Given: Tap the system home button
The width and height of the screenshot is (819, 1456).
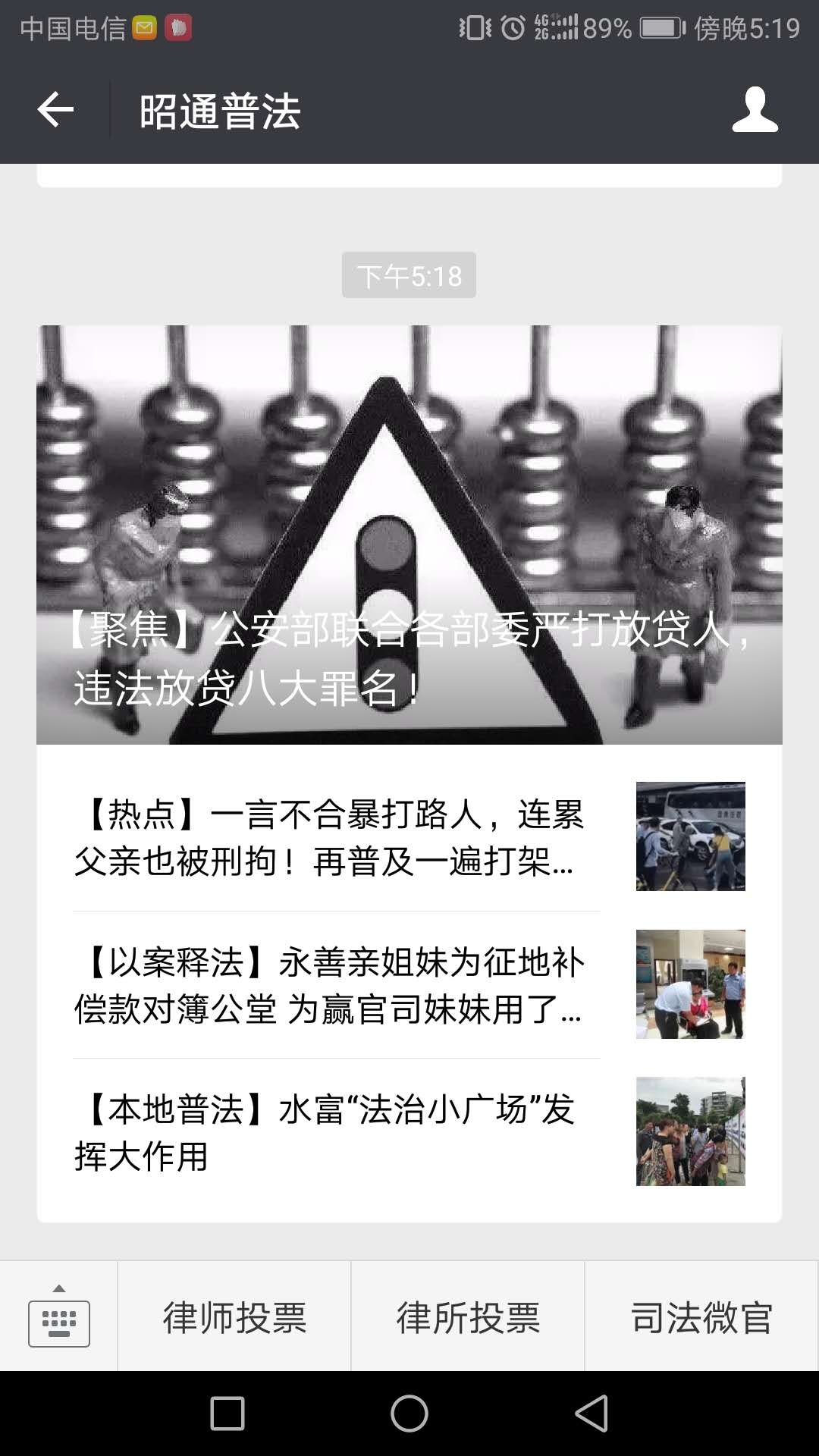Looking at the screenshot, I should pyautogui.click(x=409, y=1414).
